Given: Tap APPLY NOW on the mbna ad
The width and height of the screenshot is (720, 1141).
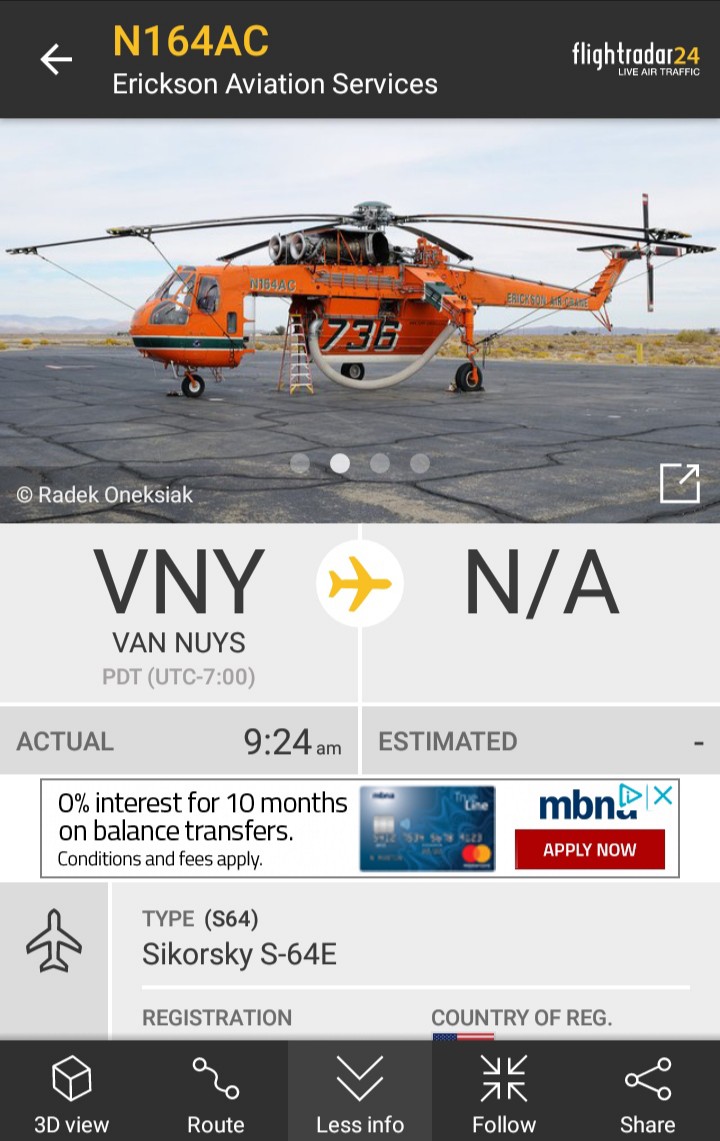Looking at the screenshot, I should click(589, 850).
